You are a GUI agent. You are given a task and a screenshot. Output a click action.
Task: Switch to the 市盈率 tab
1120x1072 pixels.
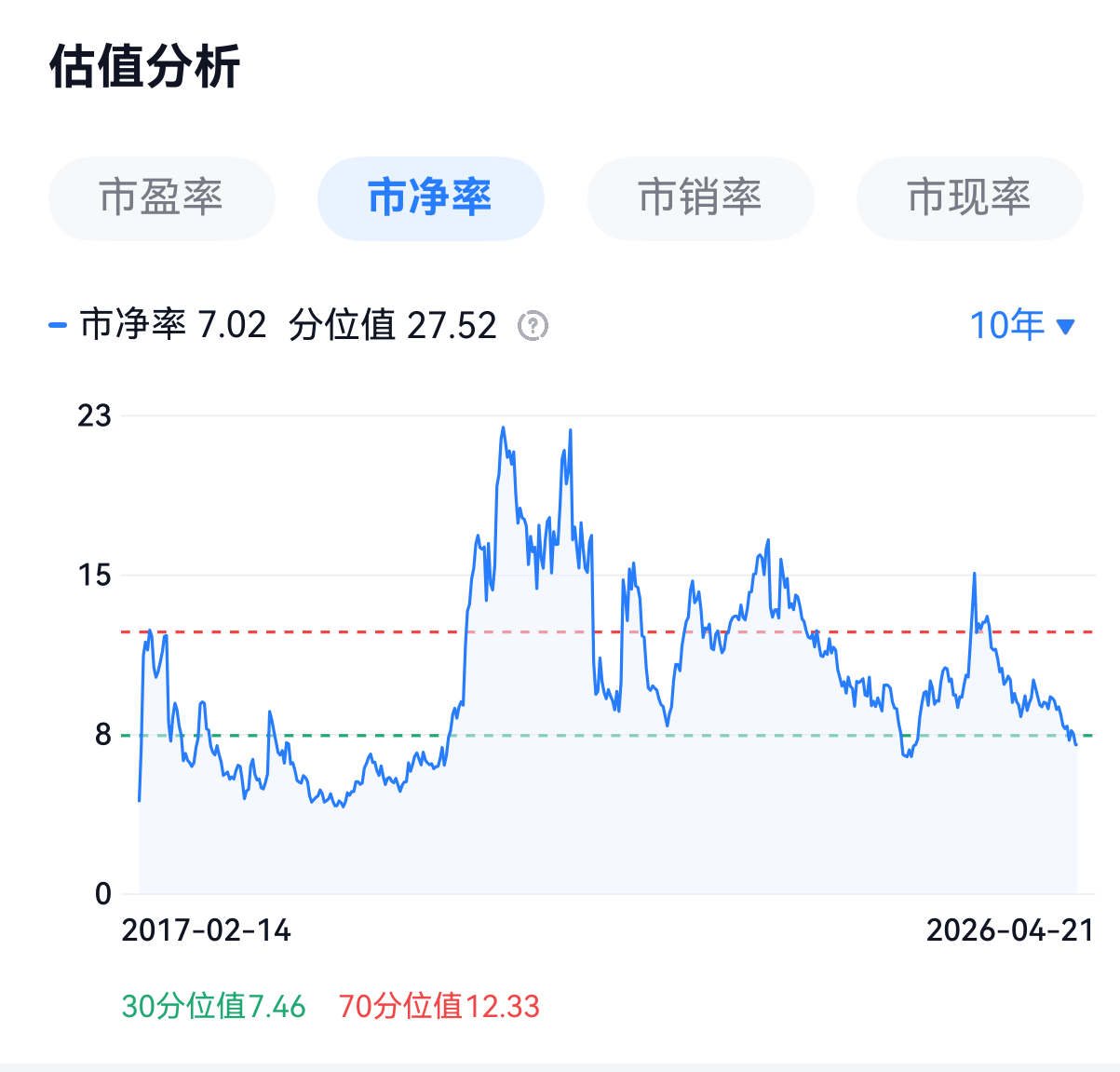pyautogui.click(x=162, y=198)
